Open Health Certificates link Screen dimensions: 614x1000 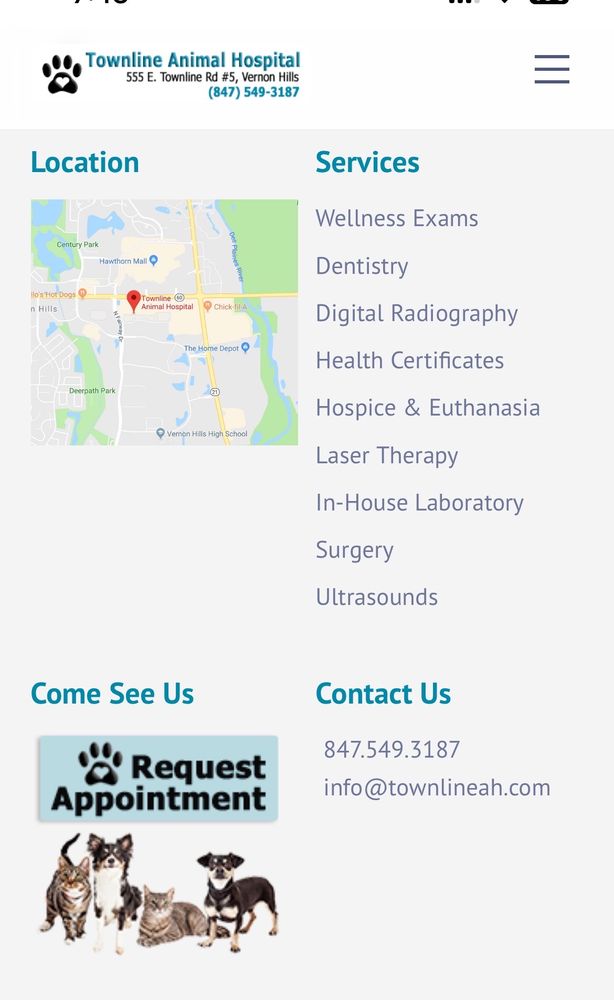pyautogui.click(x=409, y=360)
